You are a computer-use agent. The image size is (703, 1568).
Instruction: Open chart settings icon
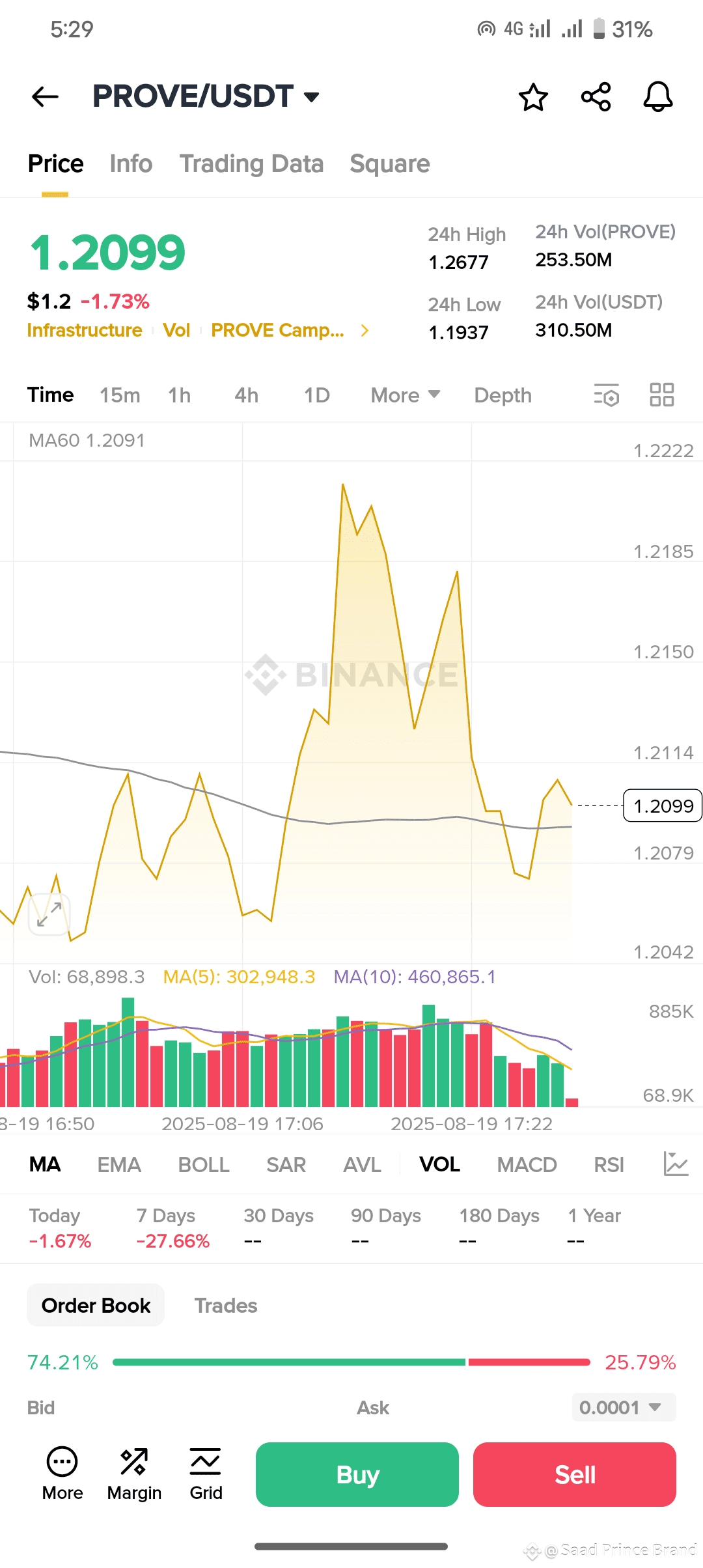tap(606, 395)
